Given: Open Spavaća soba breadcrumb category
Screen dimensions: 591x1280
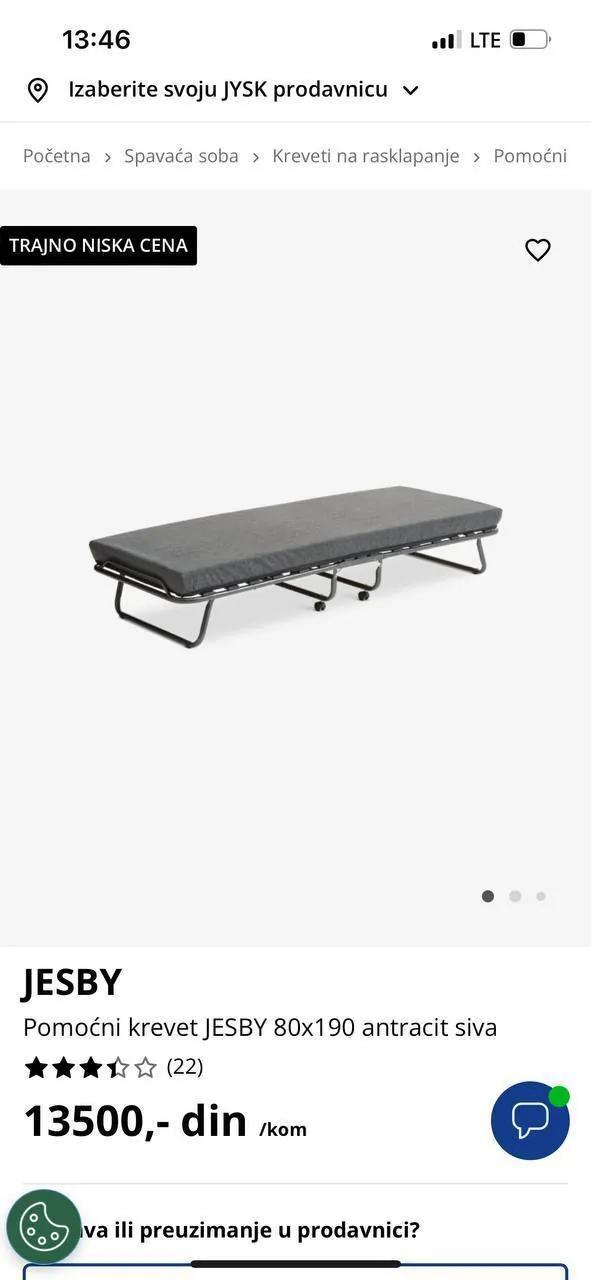Looking at the screenshot, I should pos(181,156).
